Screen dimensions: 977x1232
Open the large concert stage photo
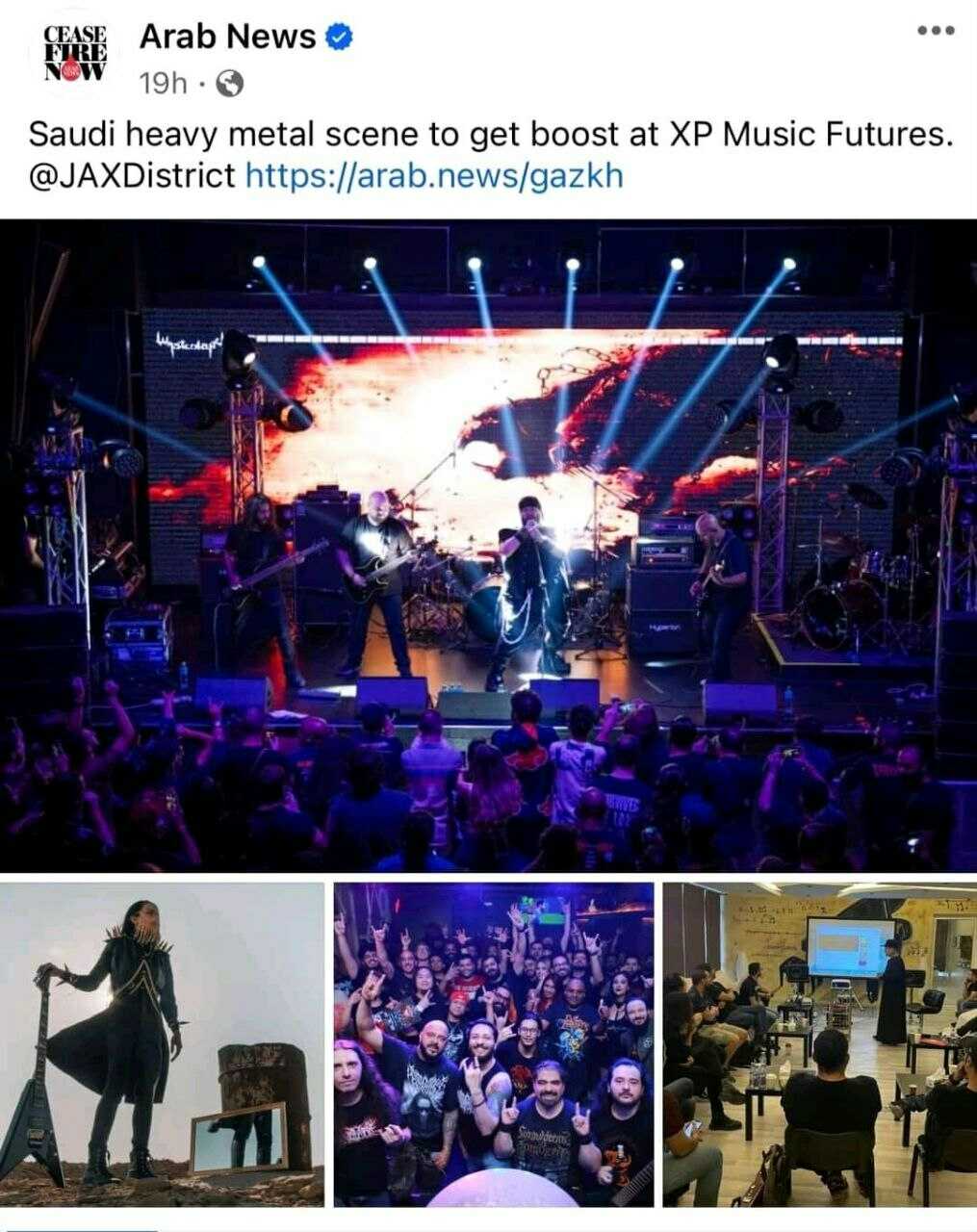[x=488, y=545]
